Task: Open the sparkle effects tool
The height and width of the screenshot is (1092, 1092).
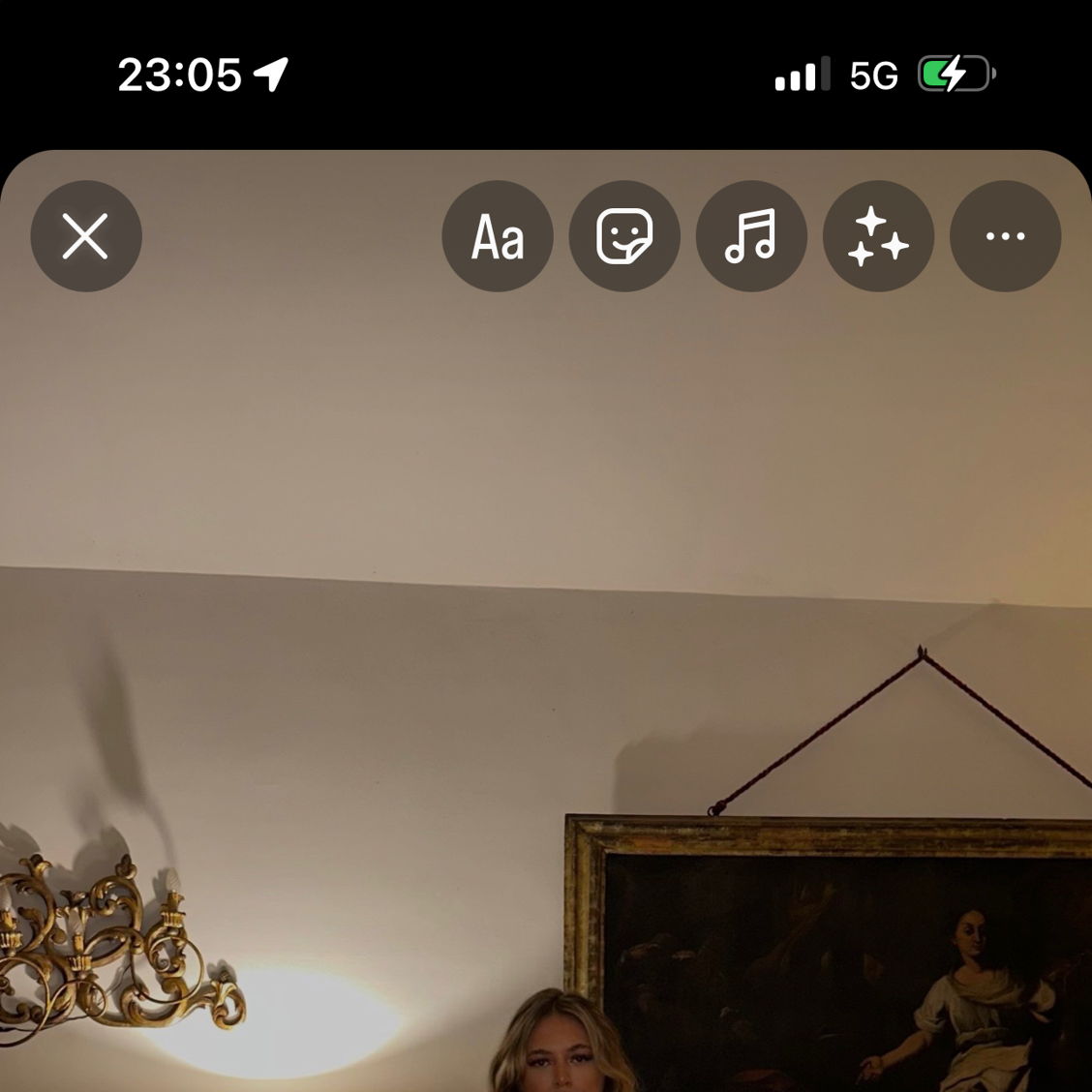Action: pyautogui.click(x=878, y=236)
